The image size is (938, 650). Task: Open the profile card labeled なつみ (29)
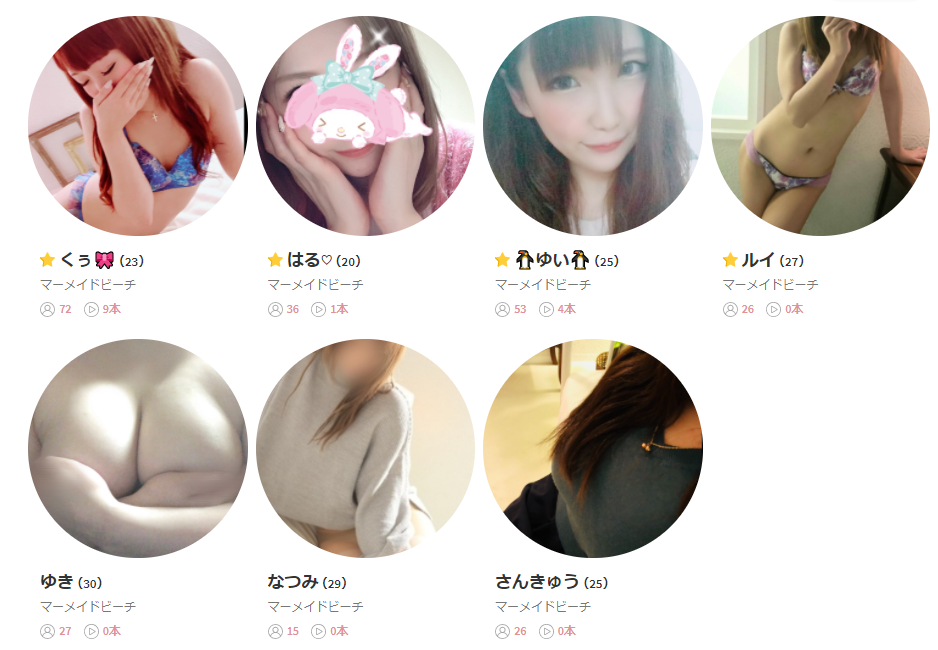point(365,448)
